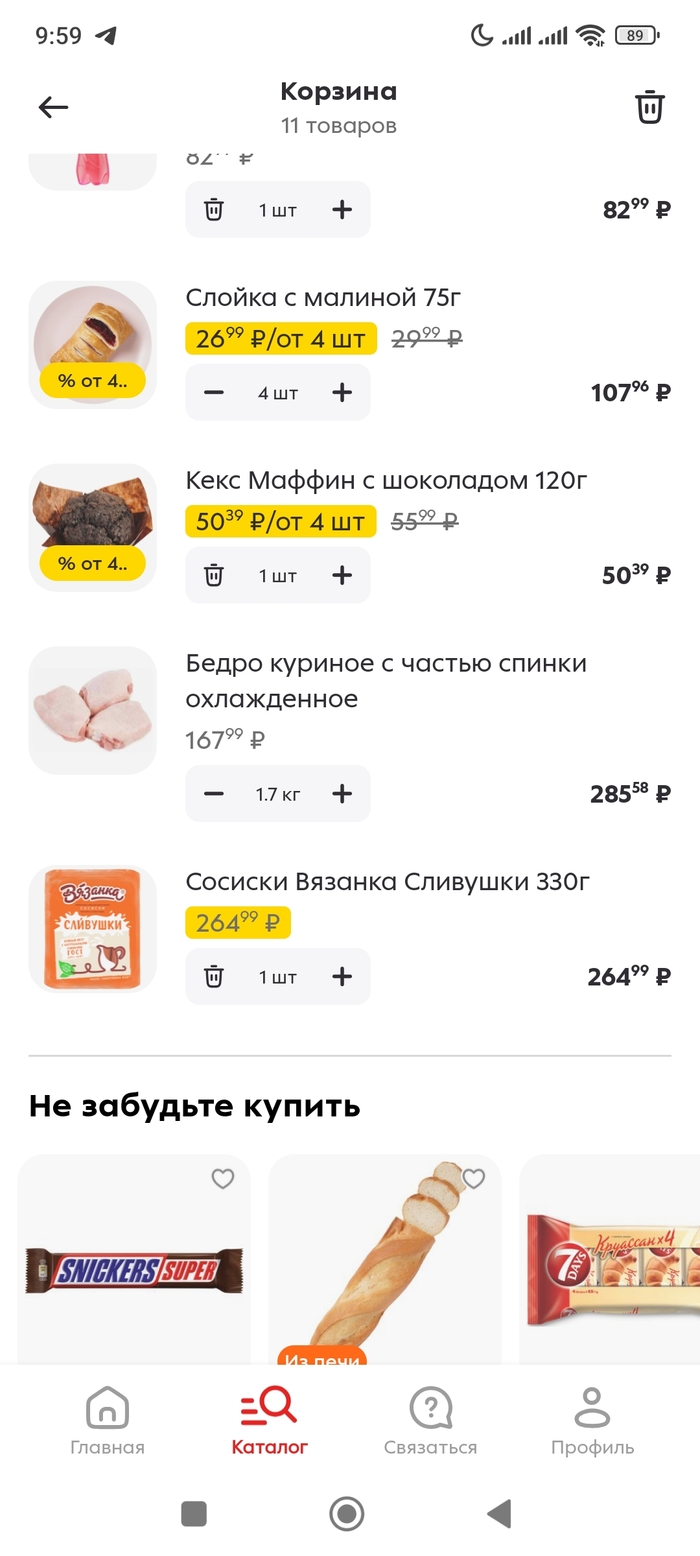The width and height of the screenshot is (700, 1556).
Task: Add another Сосиски Вязанка Сливушки pack
Action: (342, 976)
